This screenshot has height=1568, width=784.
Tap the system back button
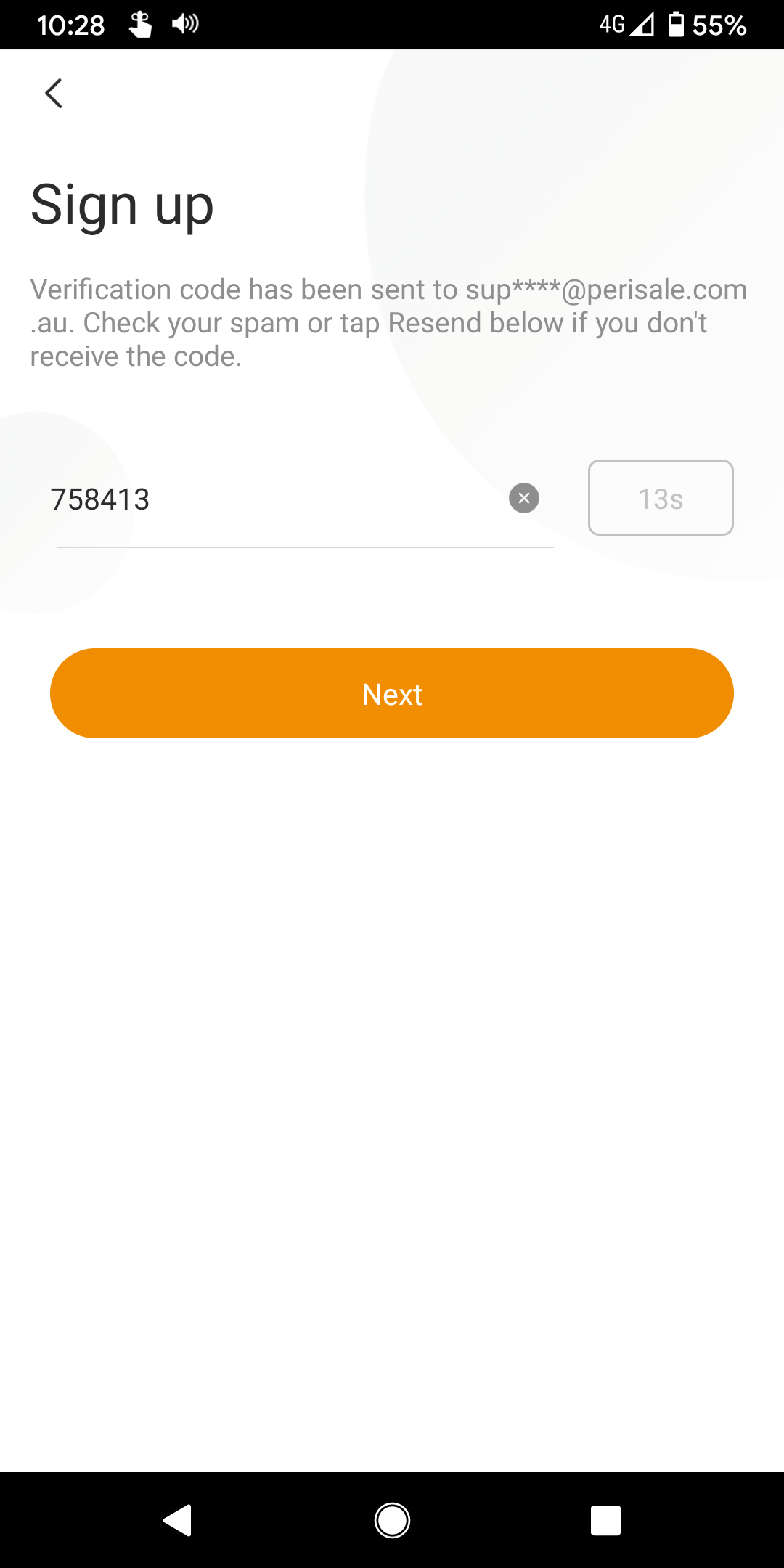point(178,1520)
